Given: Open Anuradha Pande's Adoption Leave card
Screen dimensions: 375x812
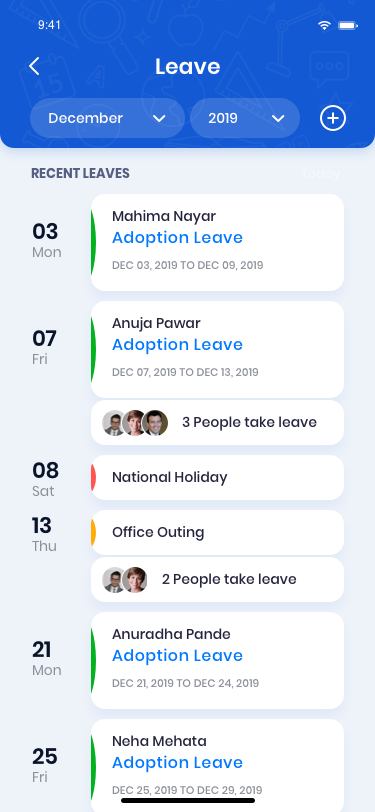Looking at the screenshot, I should (218, 660).
